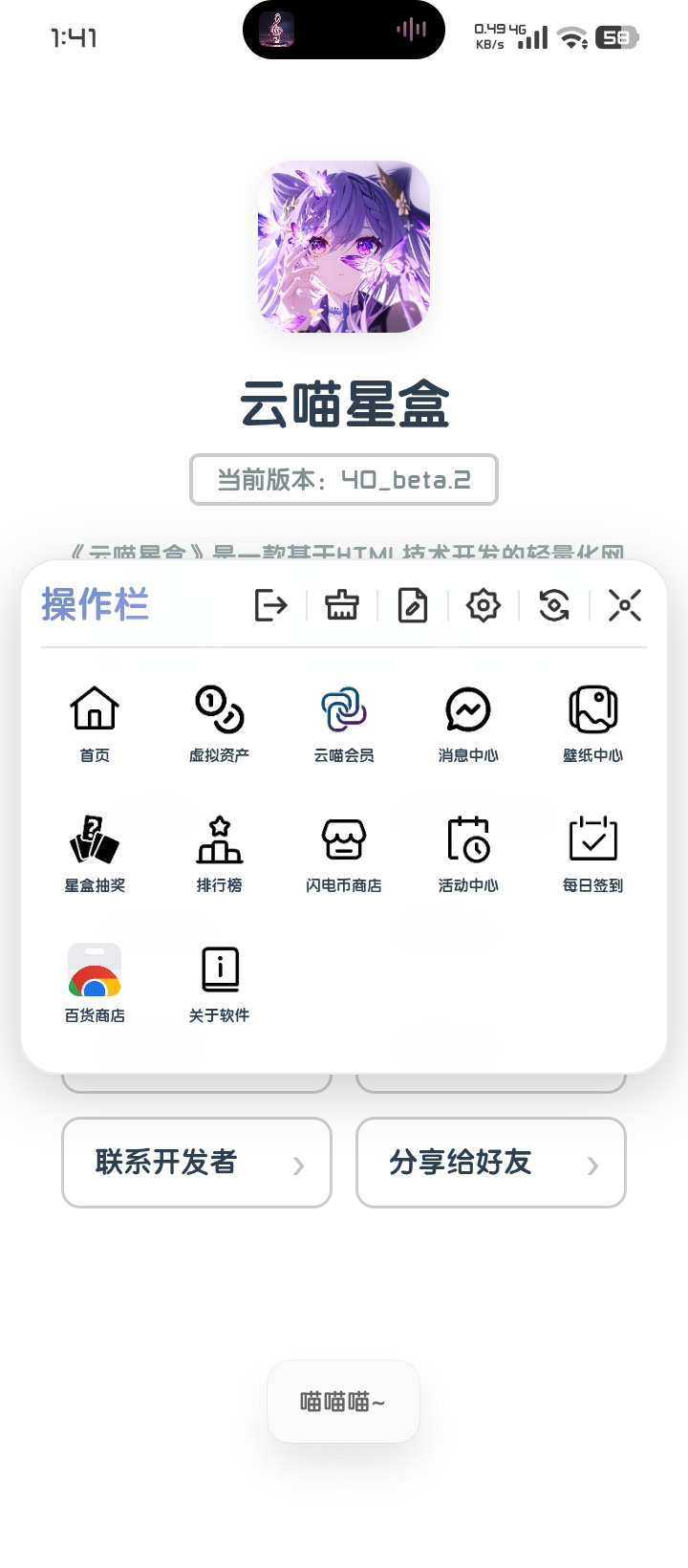The image size is (688, 1568).
Task: Click the edit note icon
Action: pos(412,605)
